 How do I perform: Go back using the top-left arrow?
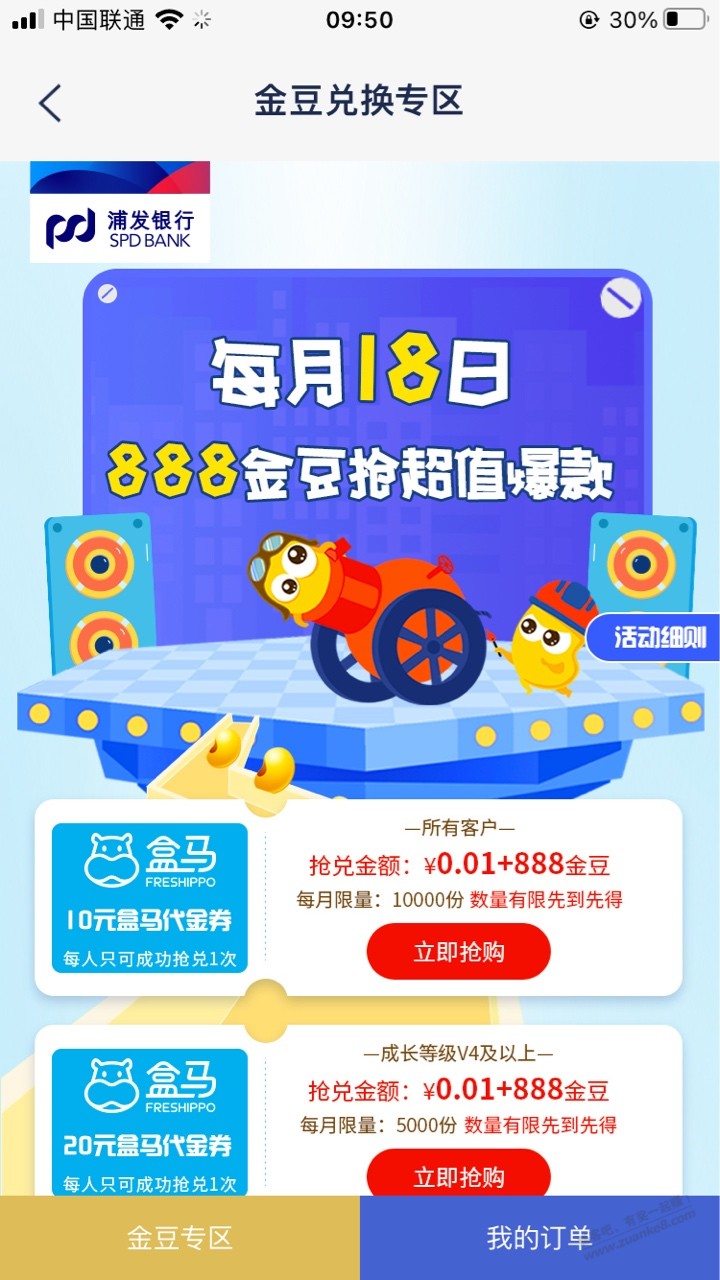(49, 103)
